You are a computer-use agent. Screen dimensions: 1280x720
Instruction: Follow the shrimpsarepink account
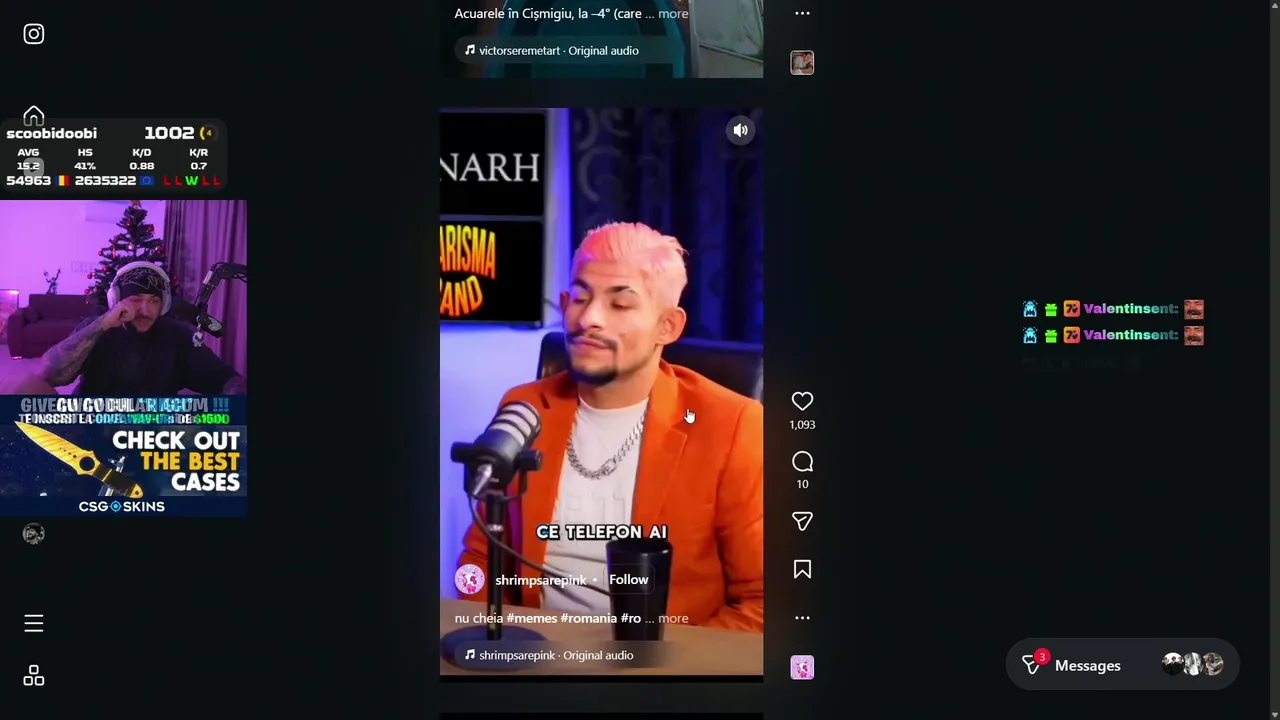(628, 580)
